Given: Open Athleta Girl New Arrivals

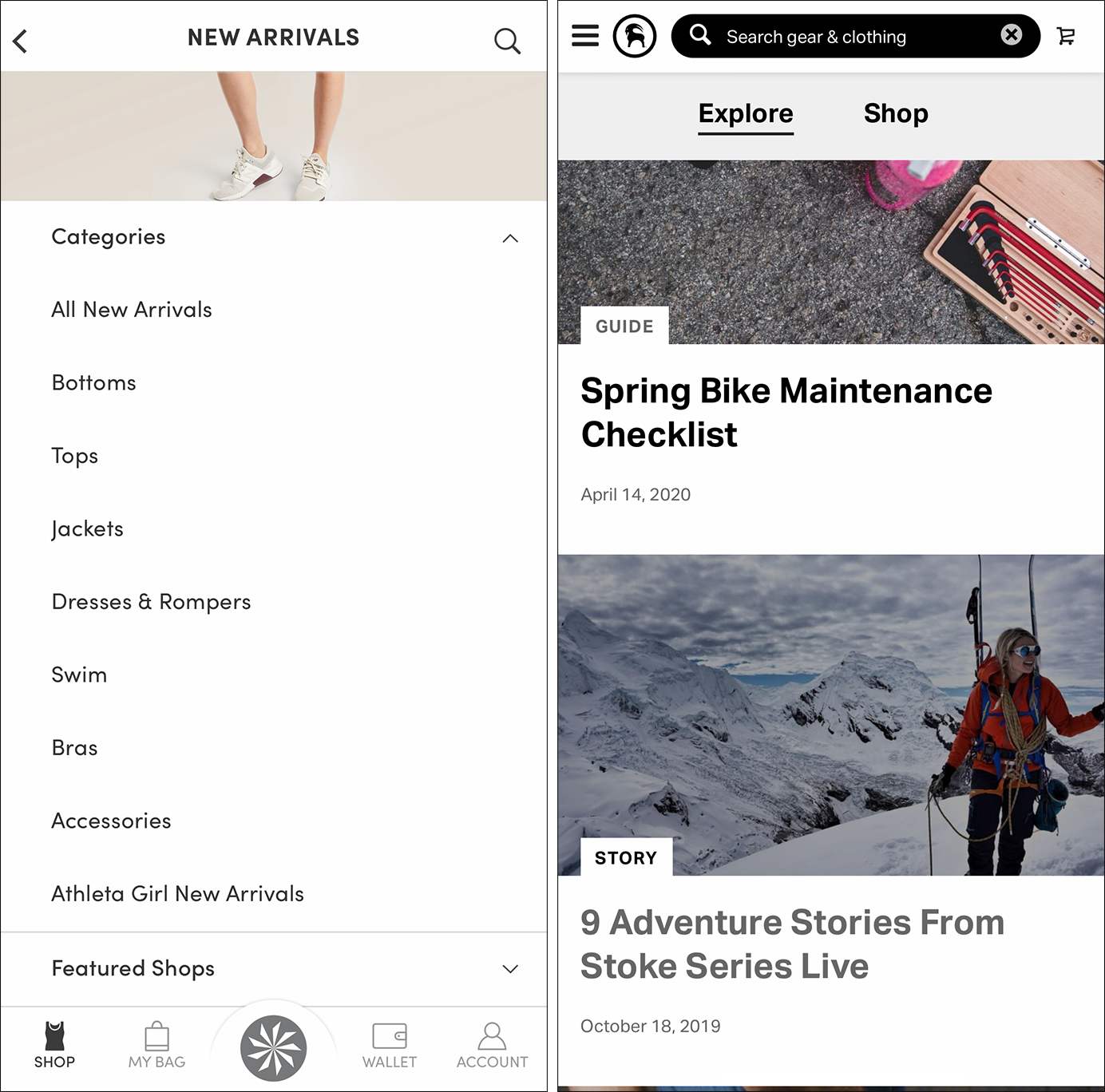Looking at the screenshot, I should (177, 894).
